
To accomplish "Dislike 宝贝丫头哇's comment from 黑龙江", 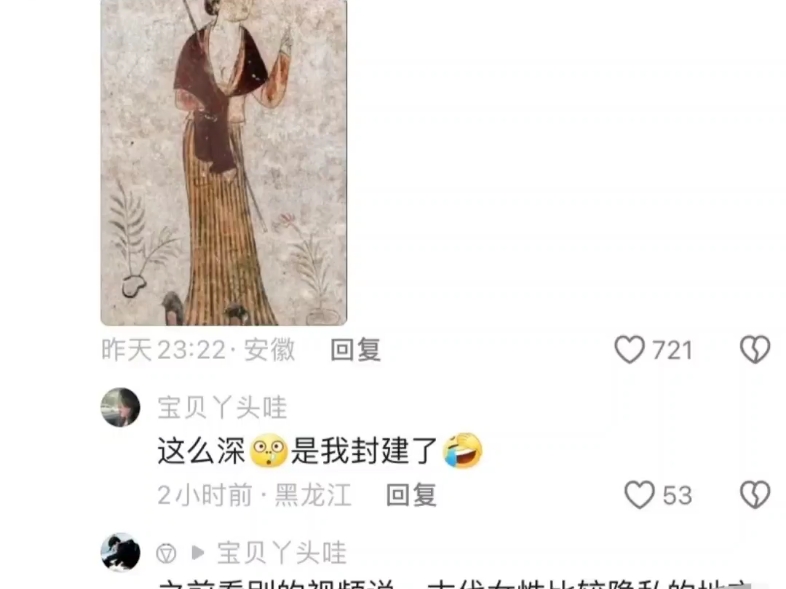I will click(x=754, y=494).
